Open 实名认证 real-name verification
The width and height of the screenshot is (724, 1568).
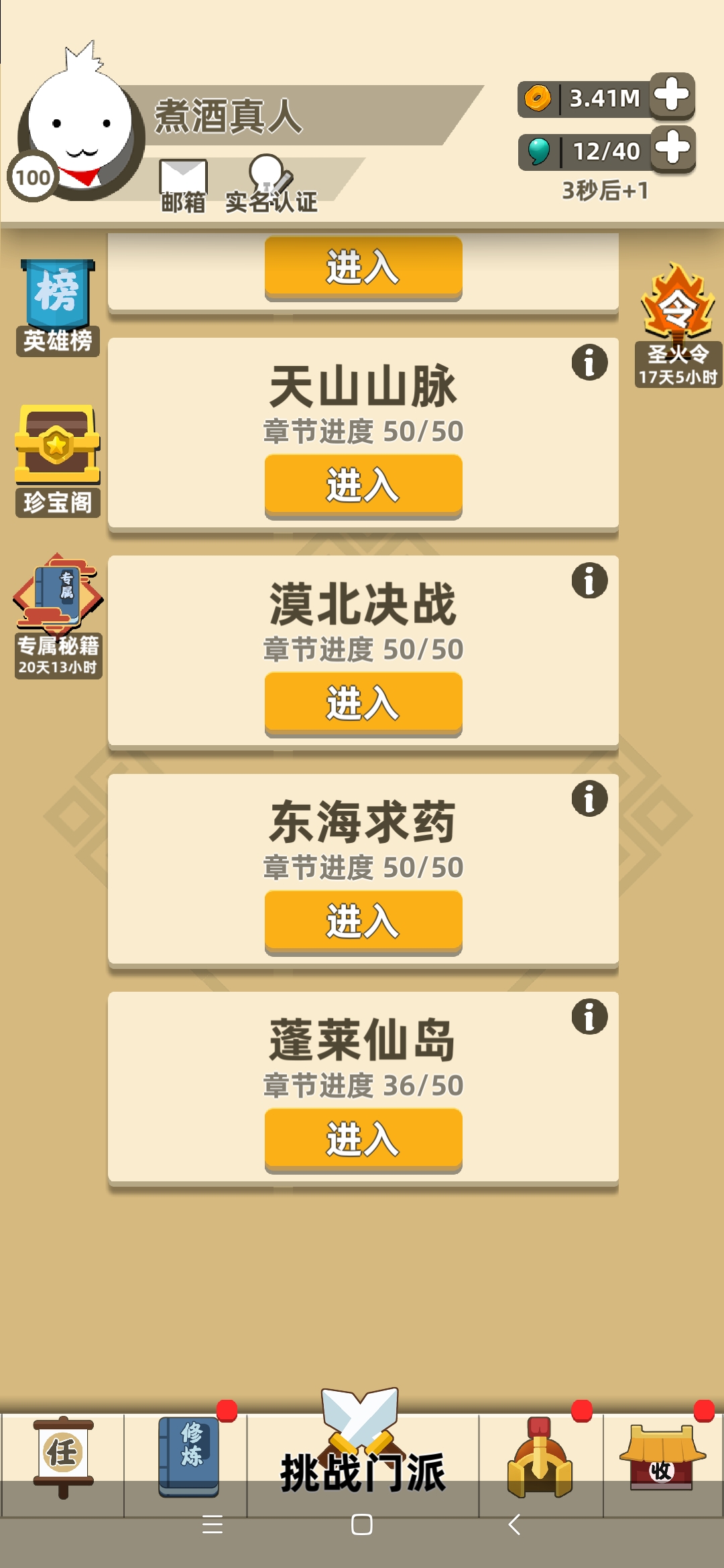coord(271,186)
